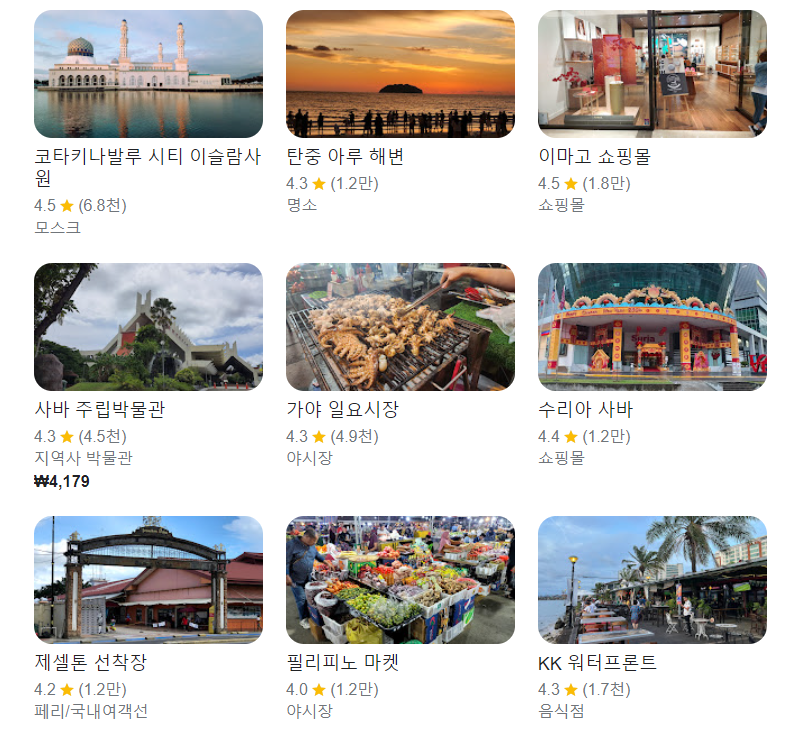The width and height of the screenshot is (793, 731).
Task: View details for 이마고 쇼핑몰
Action: 652,74
